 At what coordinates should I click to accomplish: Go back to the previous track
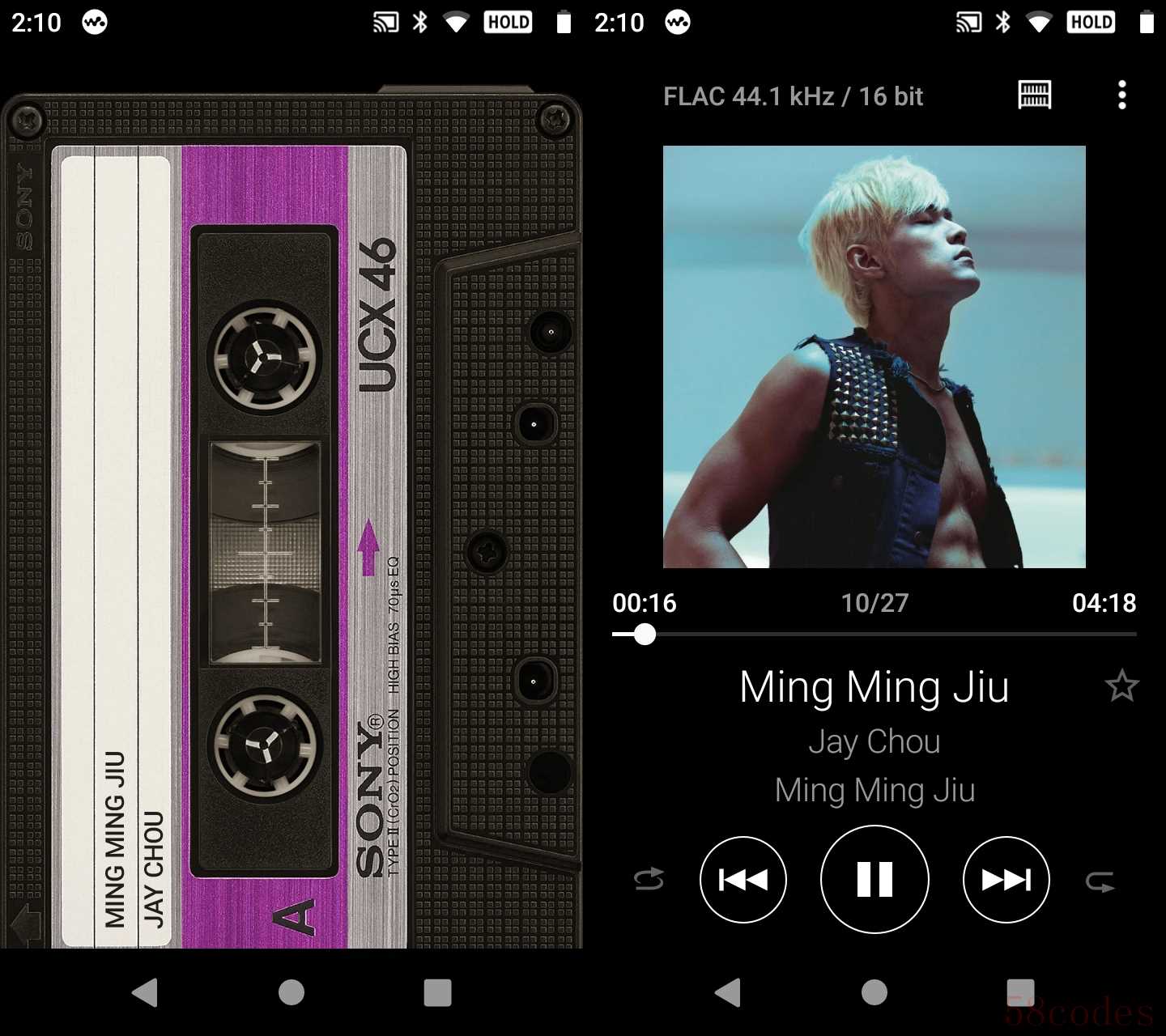tap(743, 879)
